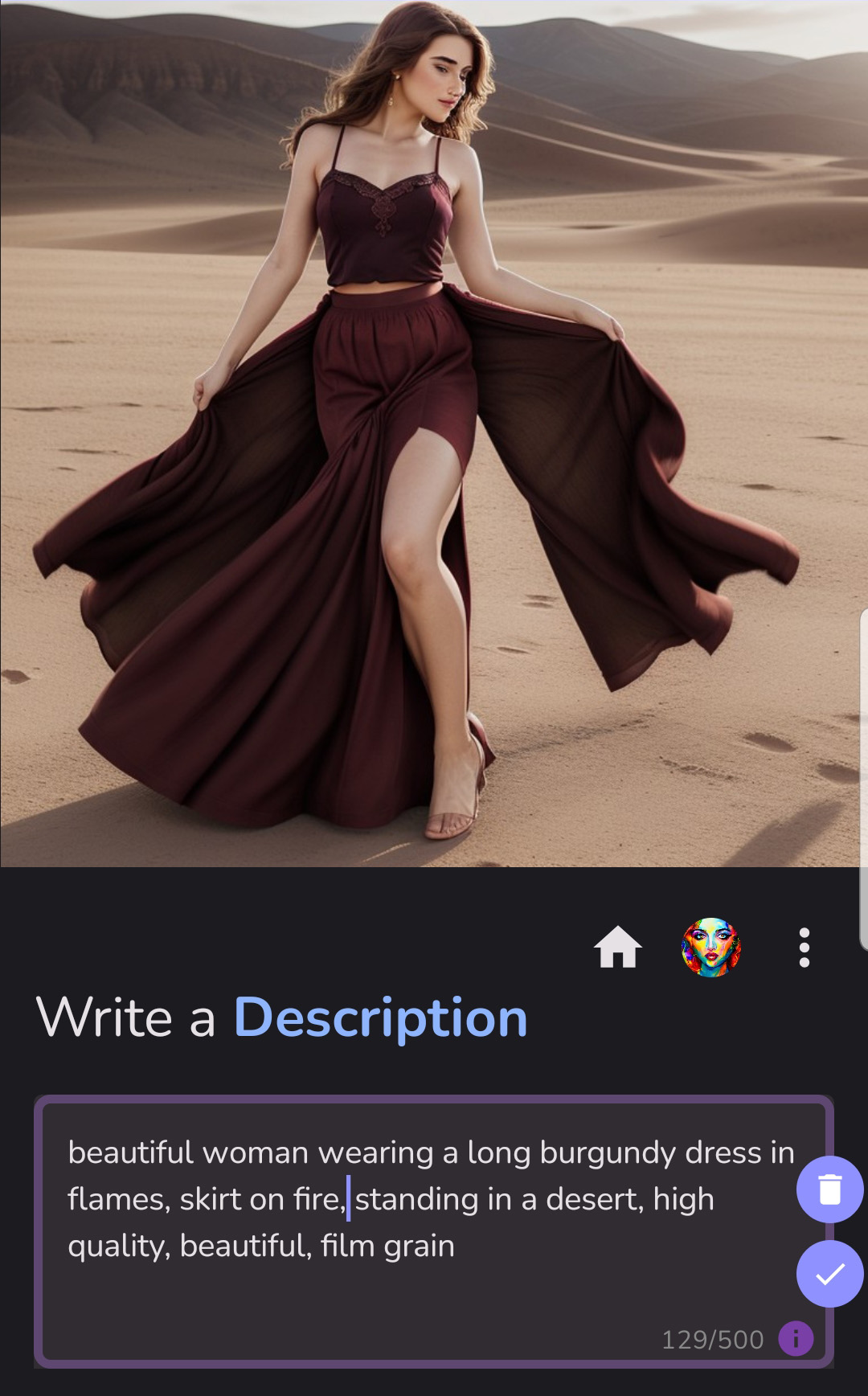
Task: Open the purple info icon
Action: click(796, 1338)
